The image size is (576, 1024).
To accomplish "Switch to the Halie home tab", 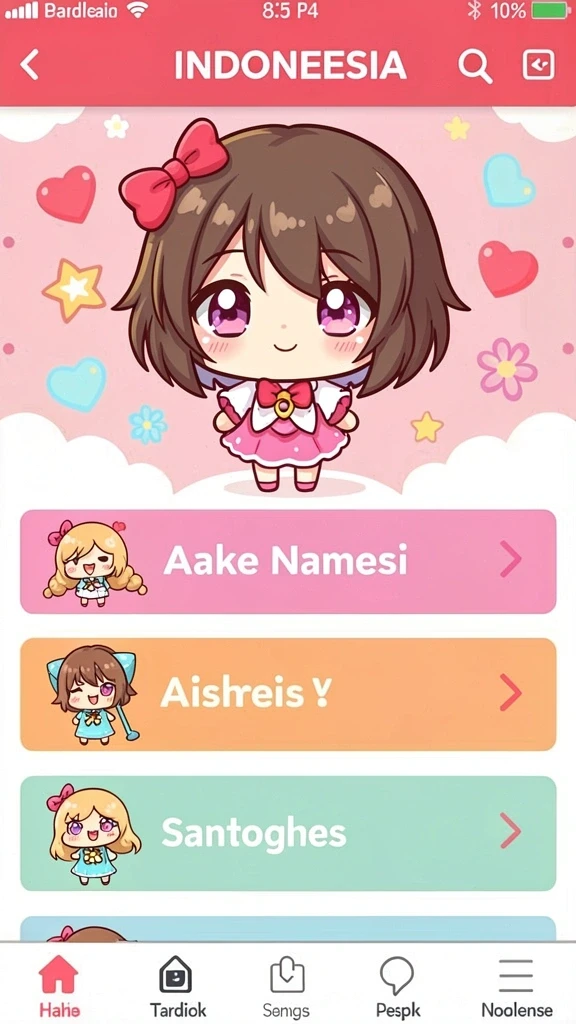I will point(59,985).
